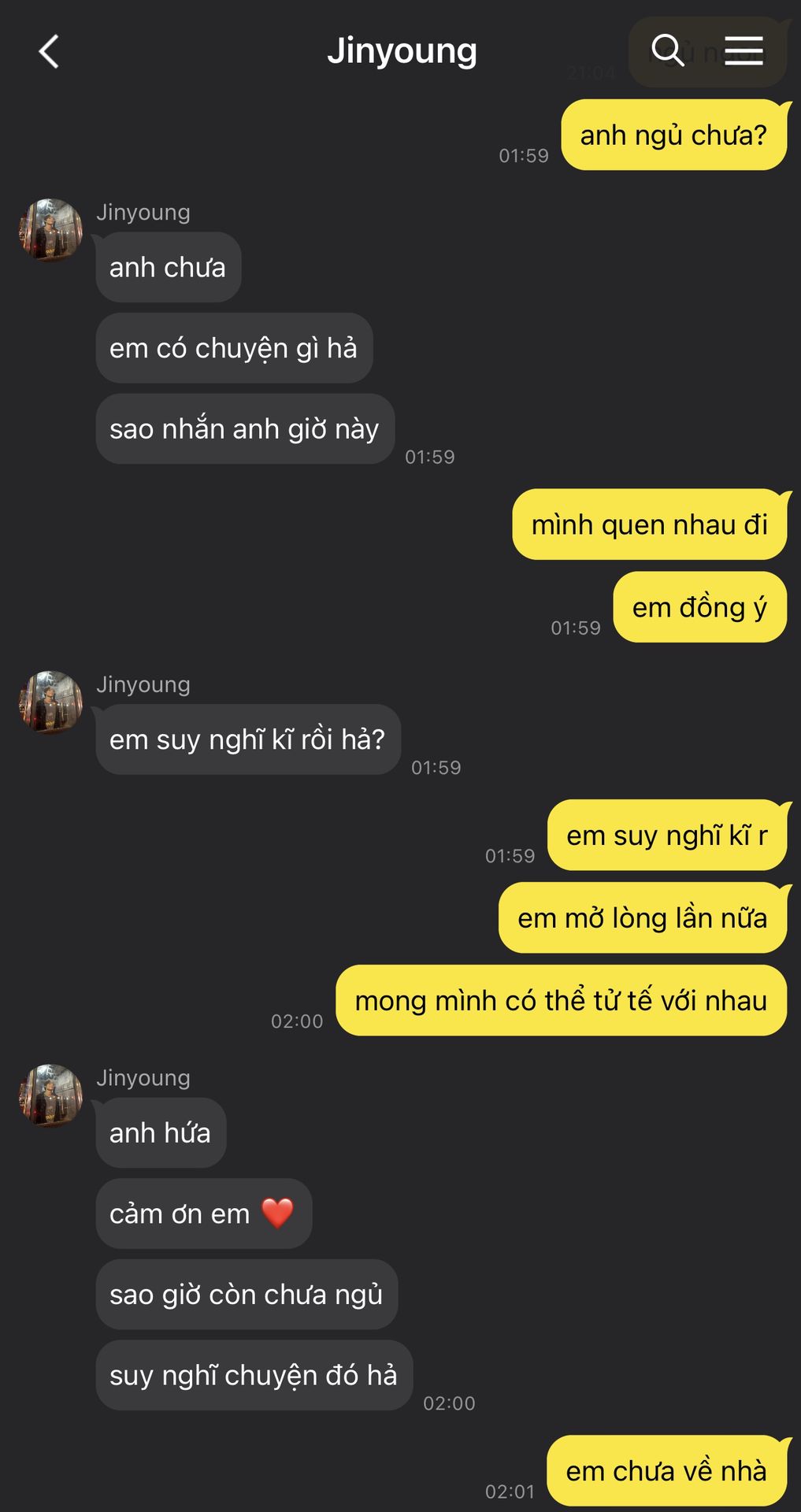This screenshot has height=1512, width=801.
Task: Go back using the top-left arrow
Action: click(49, 52)
